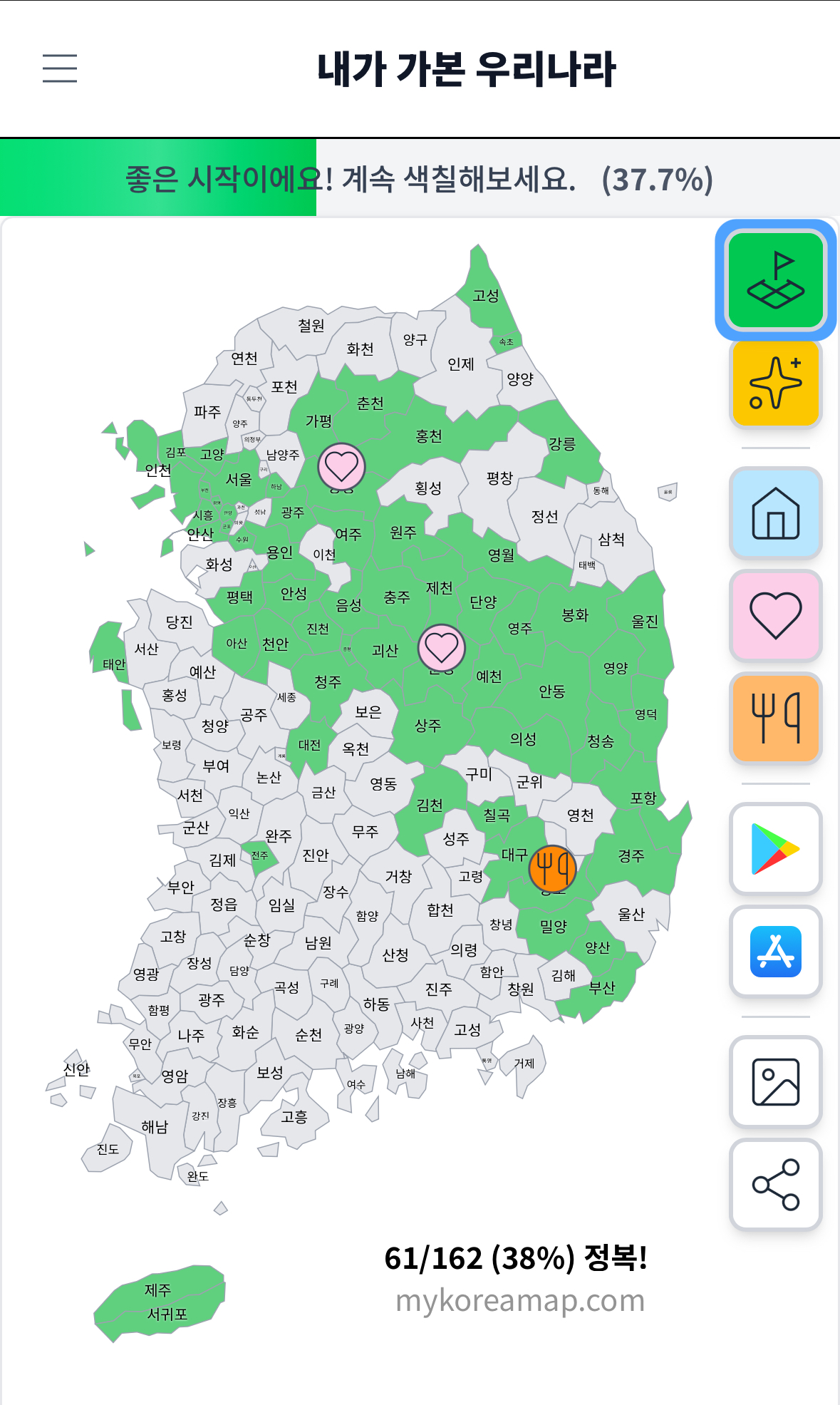Select the 서귀포 region on the map
840x1405 pixels.
click(x=167, y=1314)
